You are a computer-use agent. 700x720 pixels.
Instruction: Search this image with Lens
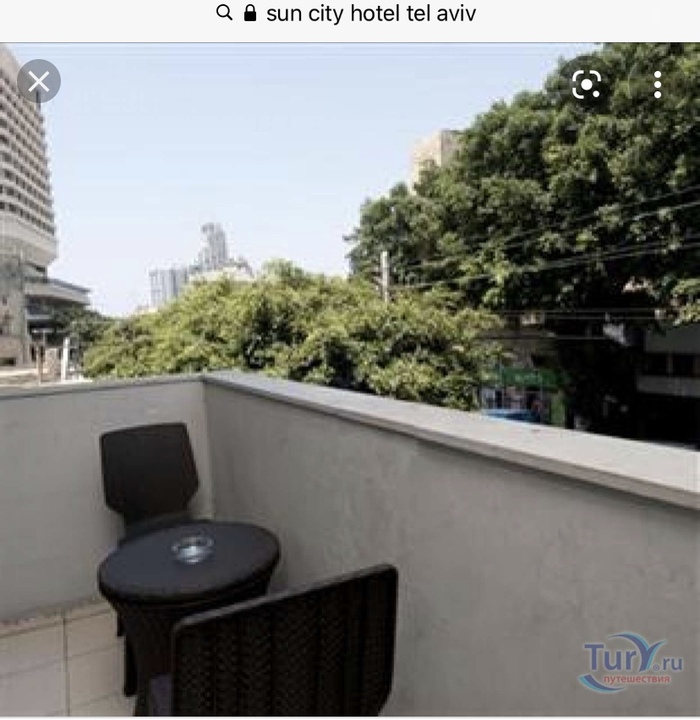[586, 84]
